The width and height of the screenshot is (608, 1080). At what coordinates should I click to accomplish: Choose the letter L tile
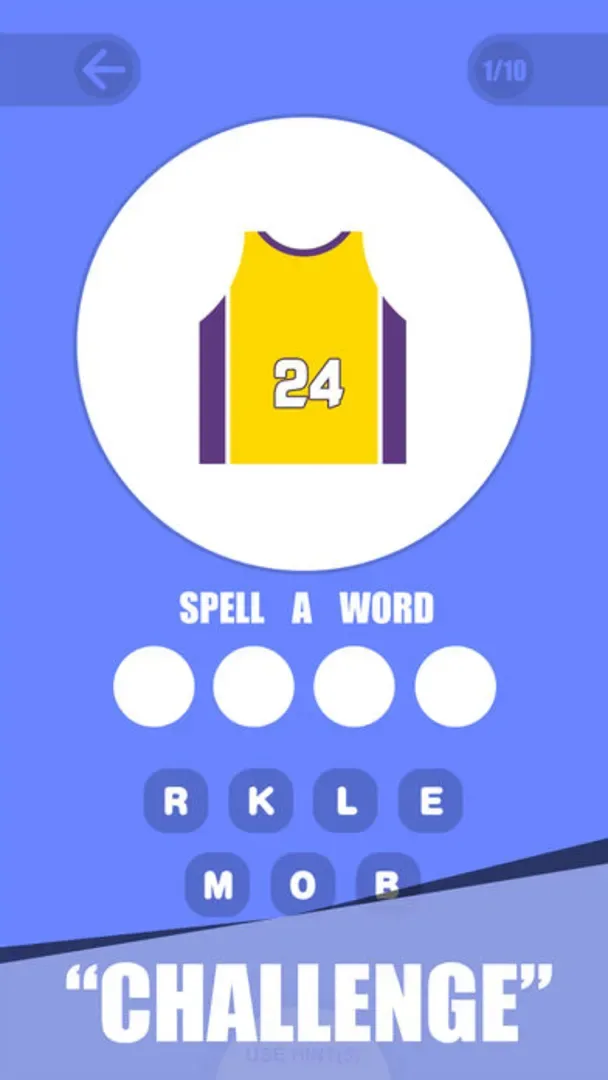(346, 800)
